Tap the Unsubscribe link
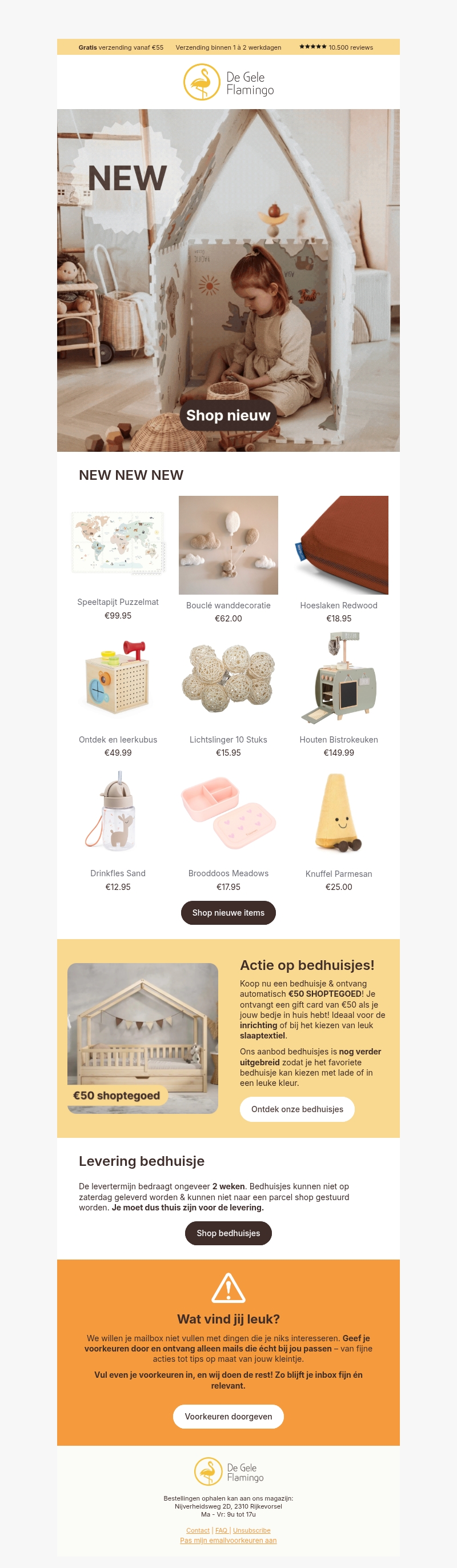Image resolution: width=457 pixels, height=1568 pixels. pyautogui.click(x=251, y=1530)
